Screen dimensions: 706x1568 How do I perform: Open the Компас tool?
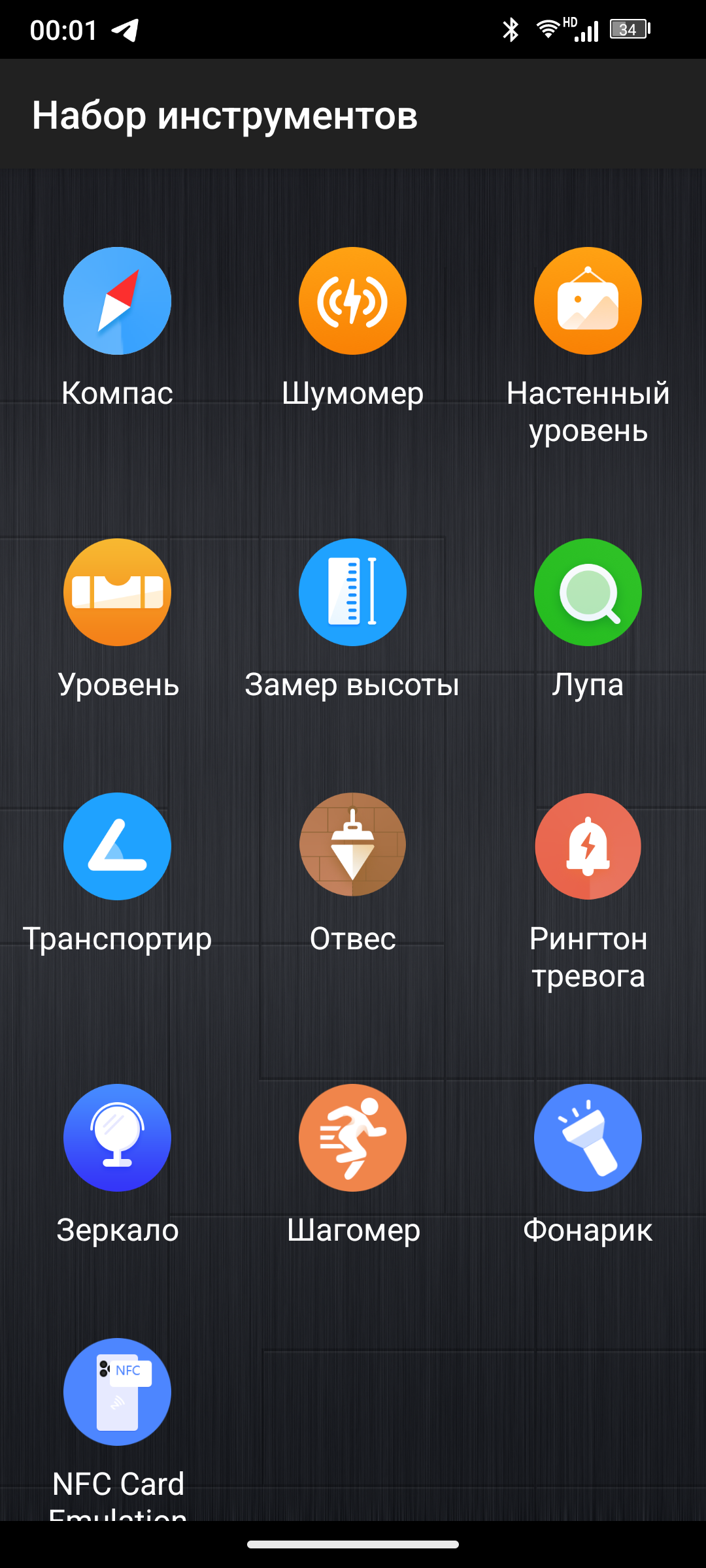click(x=118, y=301)
